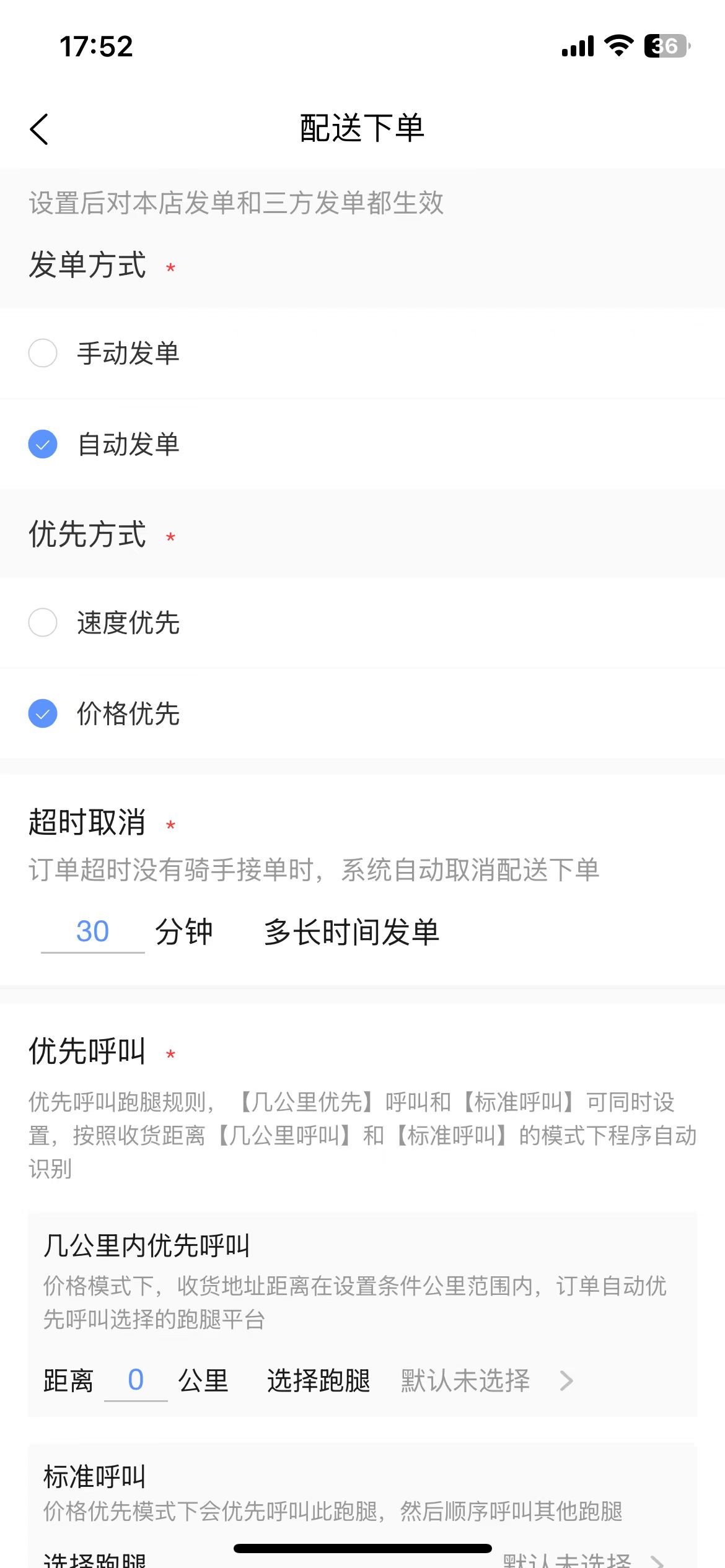Choose the 价格优先 option

pos(43,713)
